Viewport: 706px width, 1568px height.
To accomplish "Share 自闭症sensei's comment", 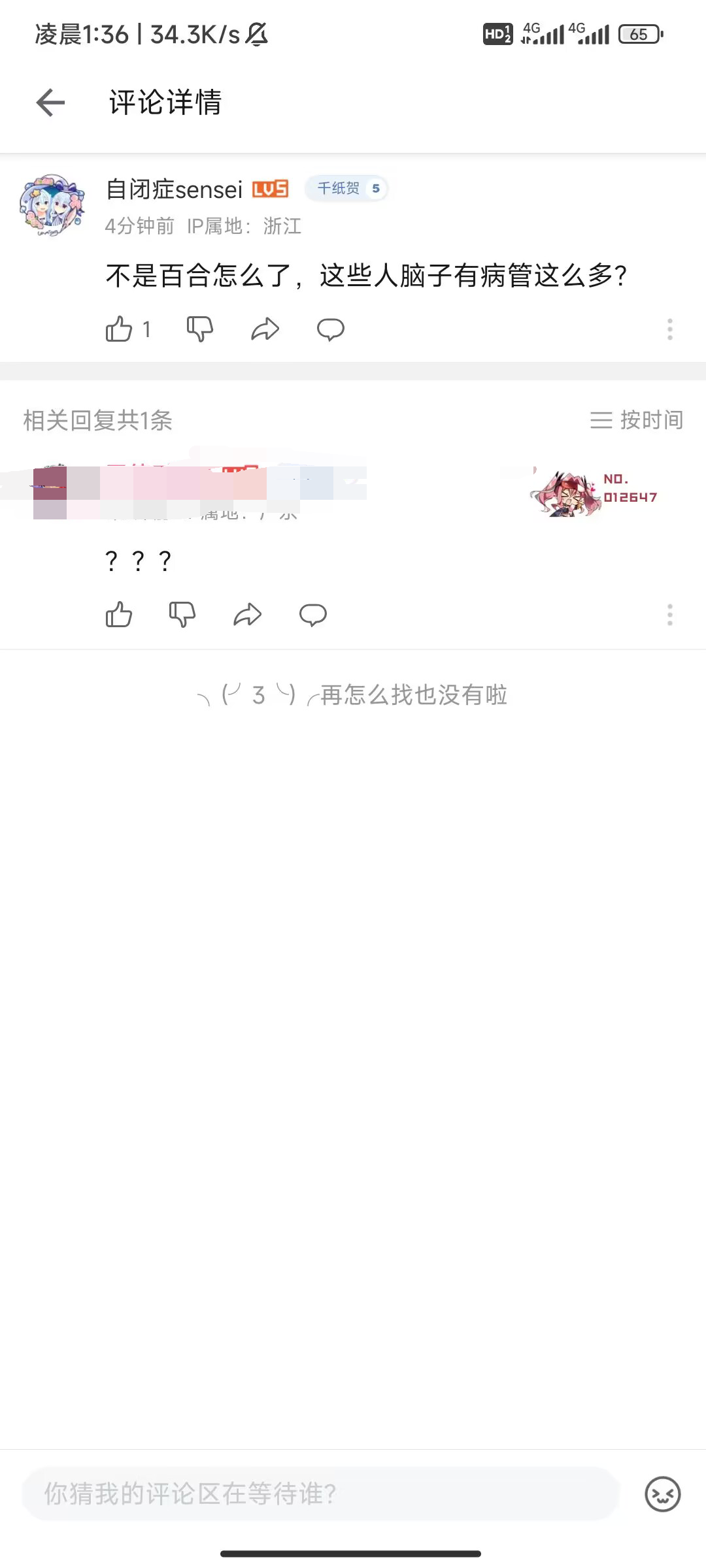I will tap(265, 329).
